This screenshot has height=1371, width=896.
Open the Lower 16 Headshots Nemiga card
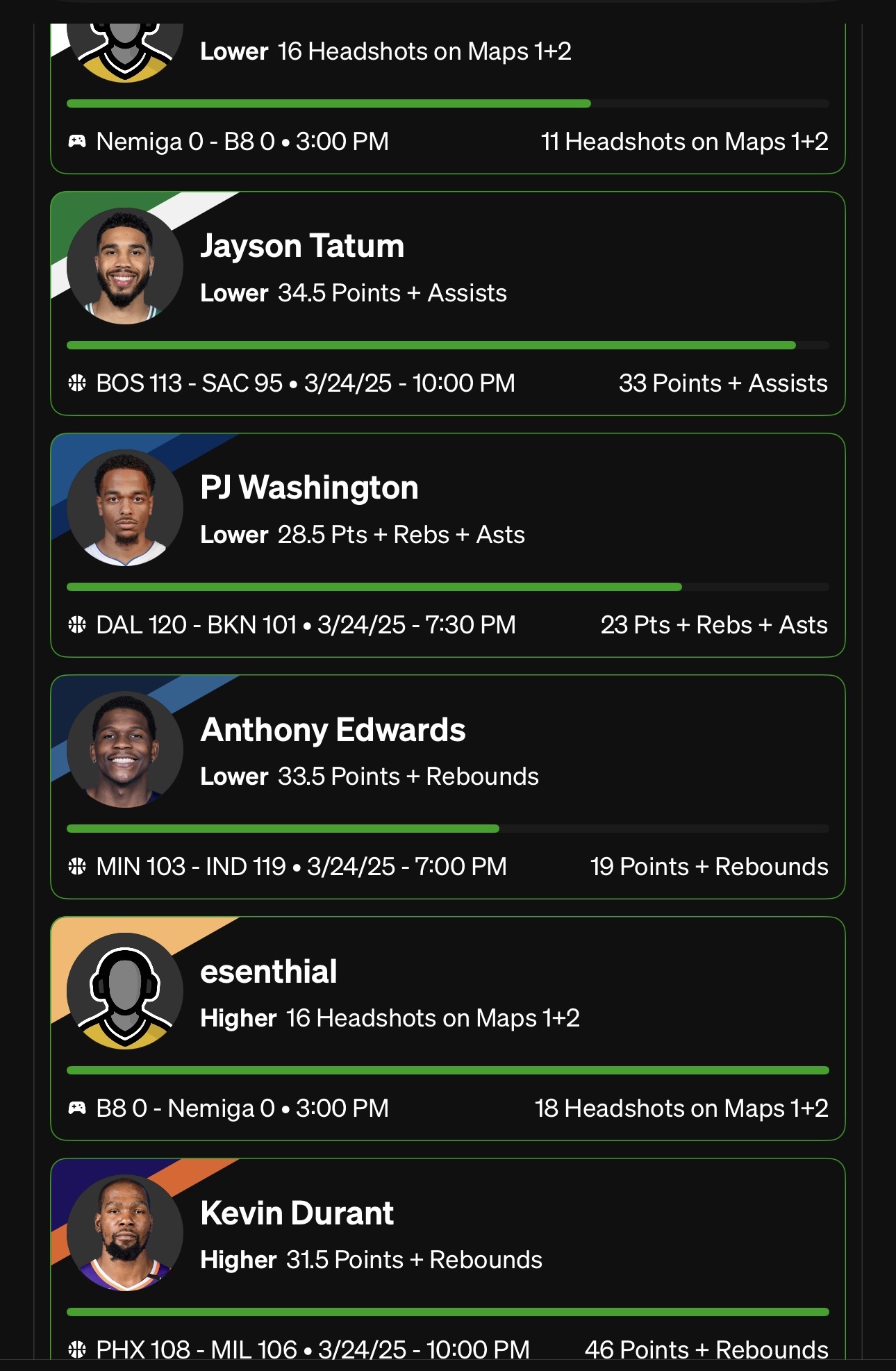[447, 97]
